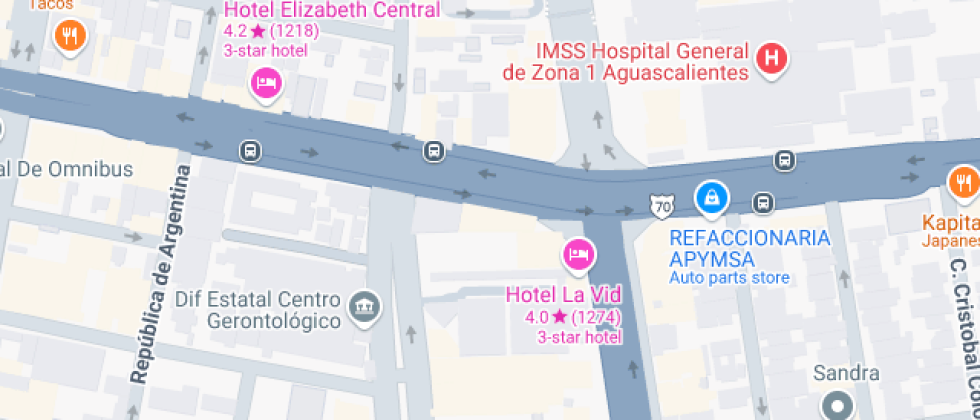980x420 pixels.
Task: Tap the bus stop beside the route 70 shield
Action: pos(762,202)
